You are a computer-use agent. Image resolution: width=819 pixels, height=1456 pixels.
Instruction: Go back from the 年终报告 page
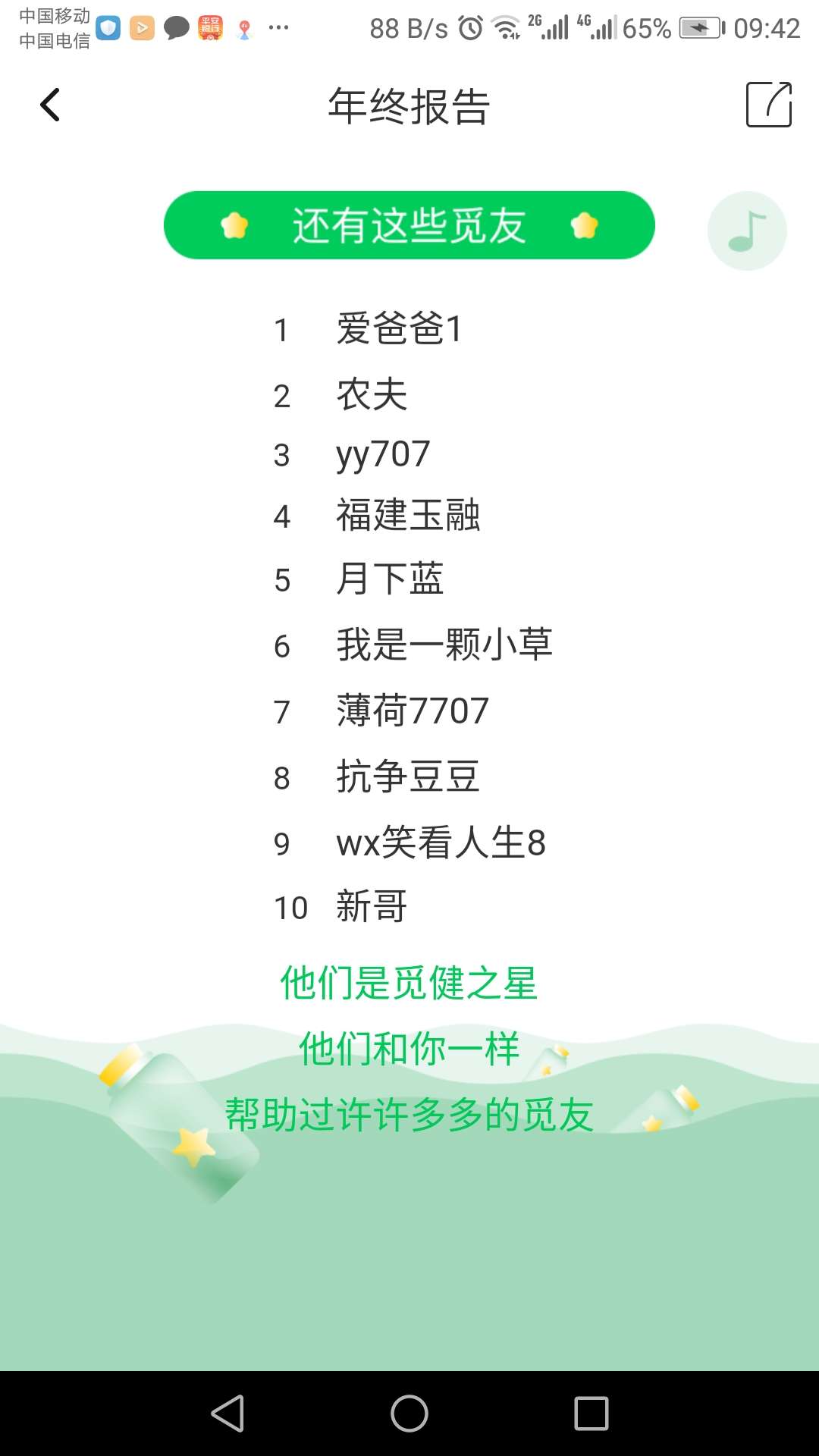tap(50, 105)
